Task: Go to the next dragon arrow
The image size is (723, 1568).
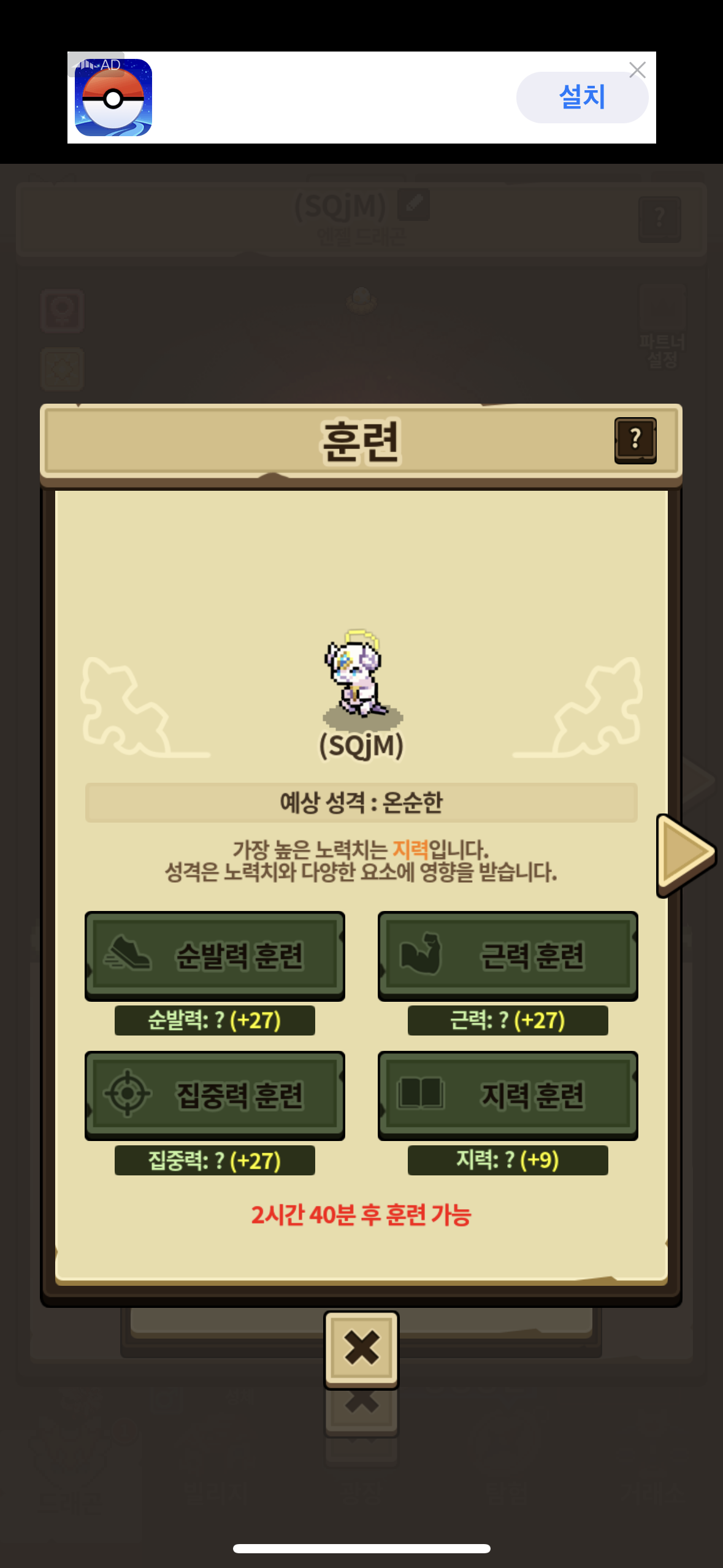Action: click(685, 854)
